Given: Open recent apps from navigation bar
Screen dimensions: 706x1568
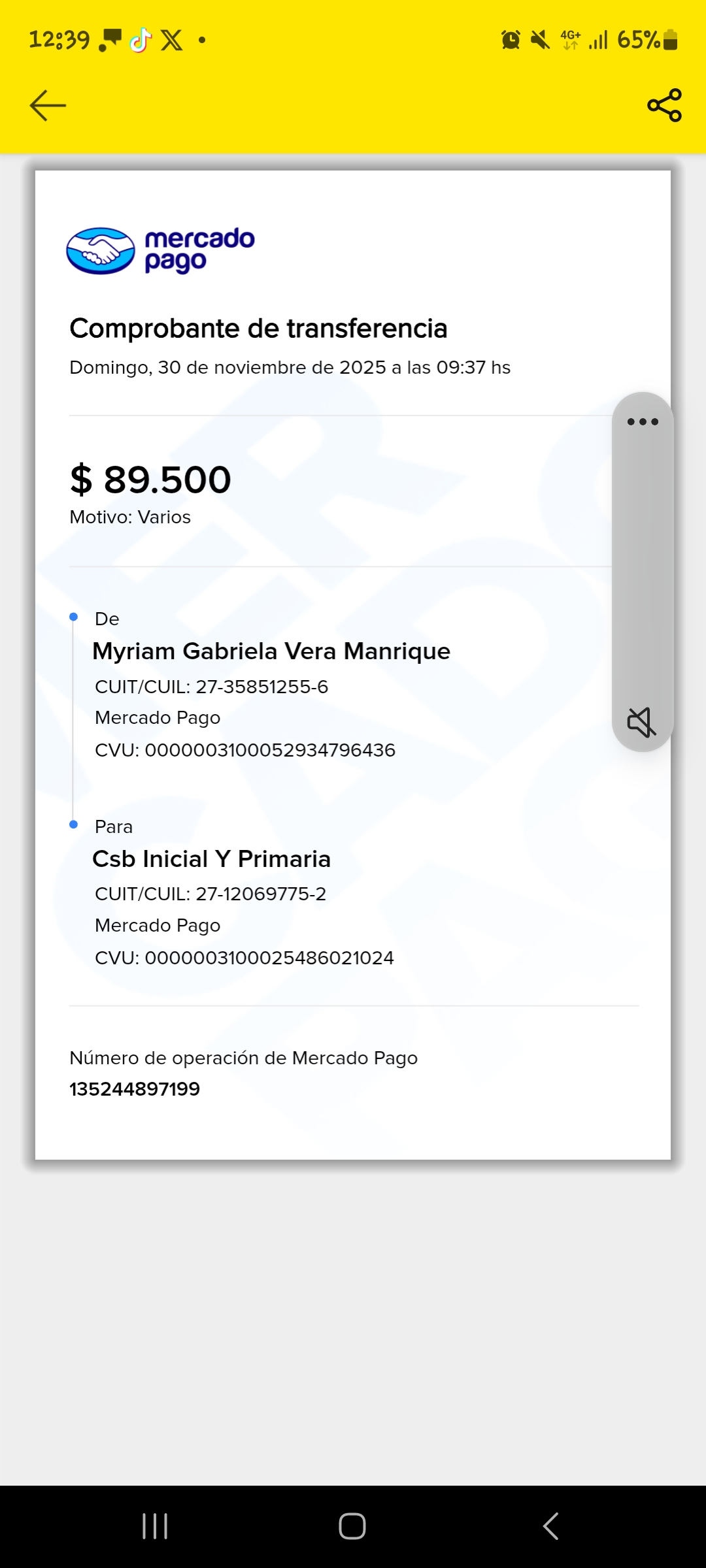Looking at the screenshot, I should click(x=155, y=1526).
